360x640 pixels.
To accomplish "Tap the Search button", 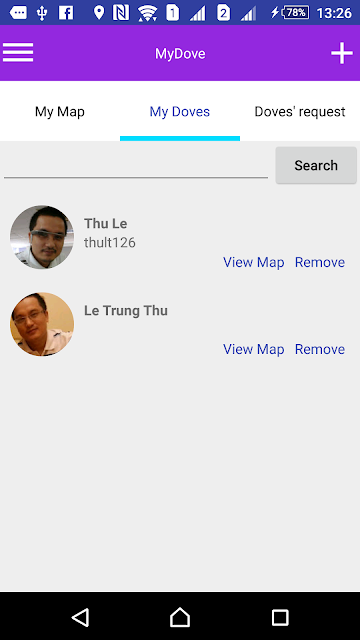I will (x=316, y=165).
